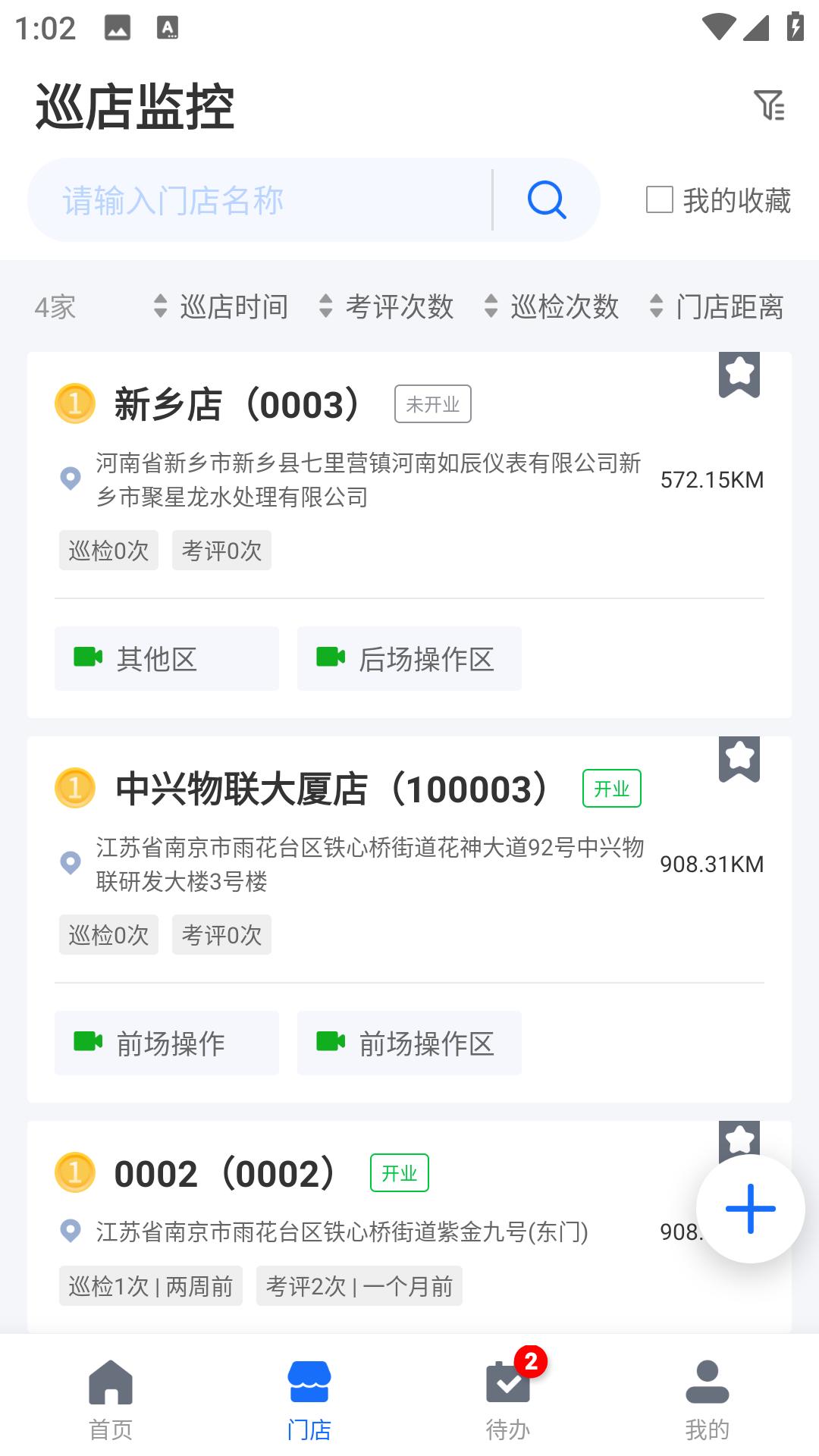
Task: Open the 新乡店（0003）store card
Action: pyautogui.click(x=239, y=405)
